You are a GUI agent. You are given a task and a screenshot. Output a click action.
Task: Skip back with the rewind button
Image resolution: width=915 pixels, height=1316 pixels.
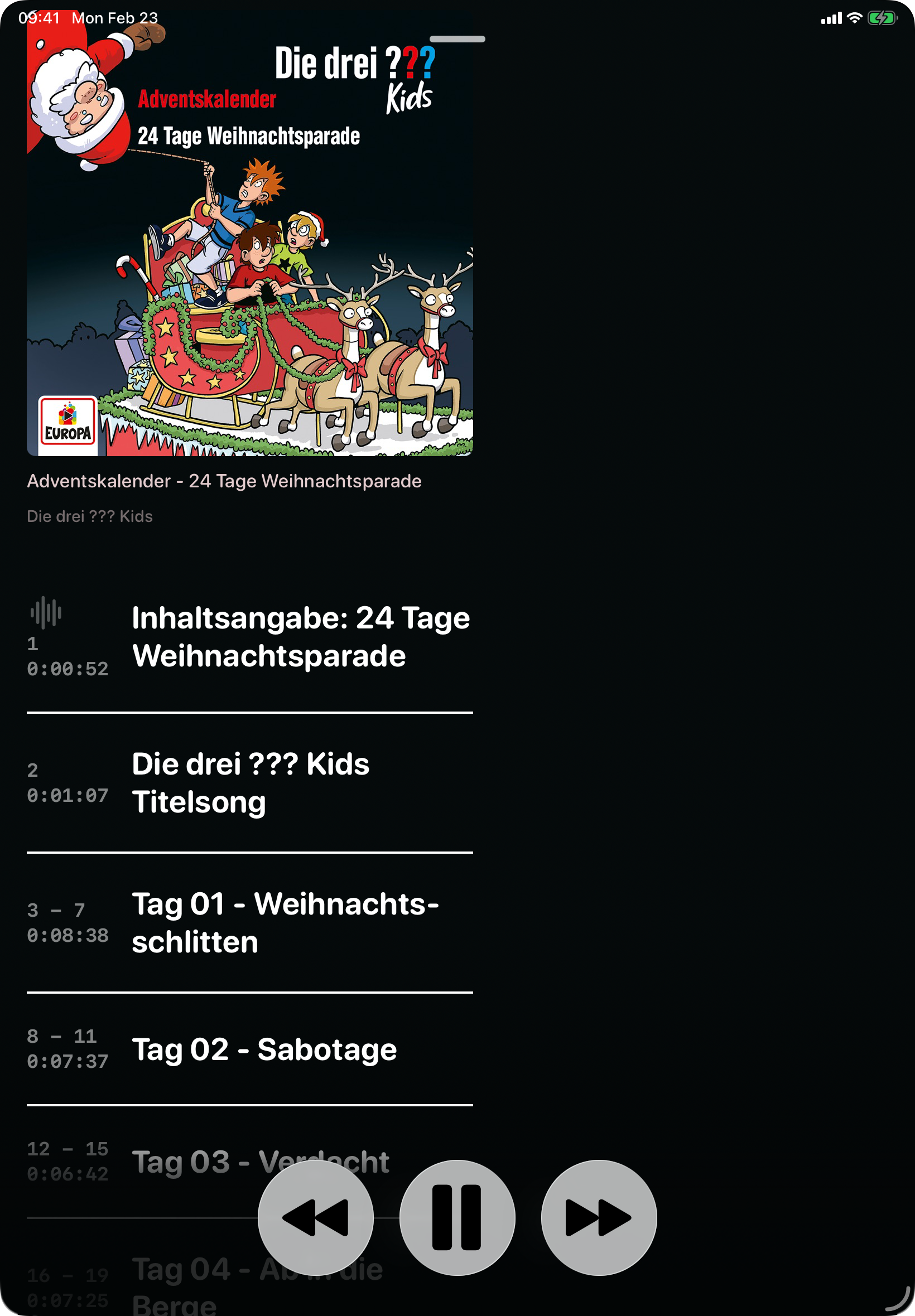coord(315,1217)
